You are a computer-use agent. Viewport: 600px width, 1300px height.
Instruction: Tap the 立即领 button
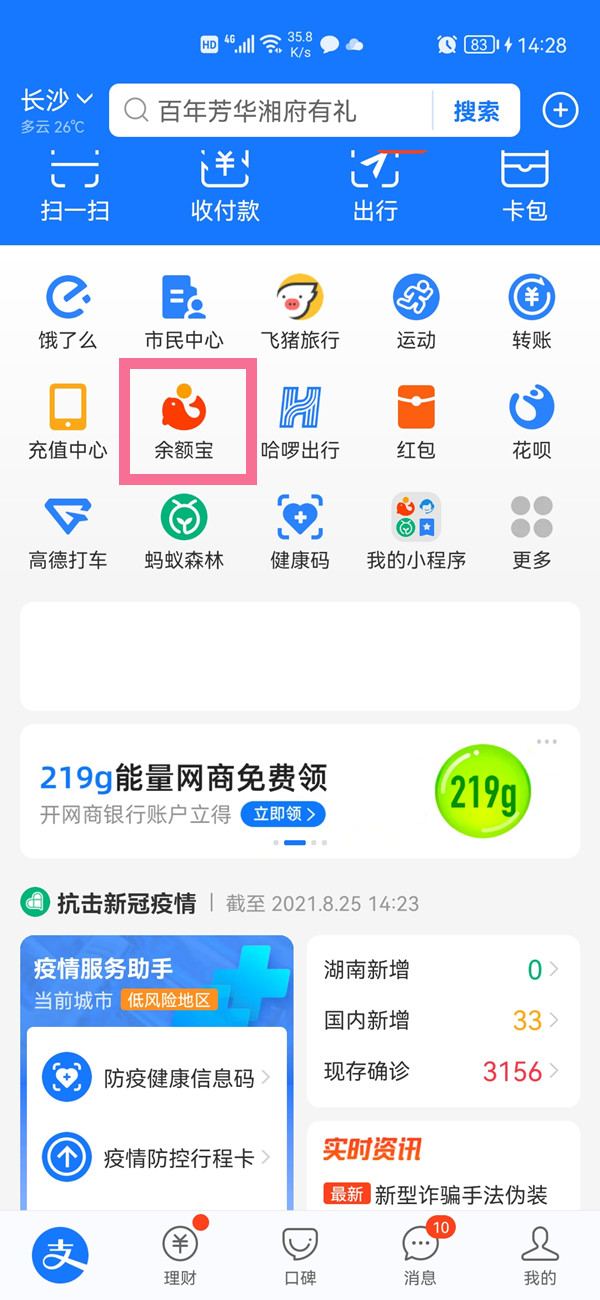tap(283, 814)
